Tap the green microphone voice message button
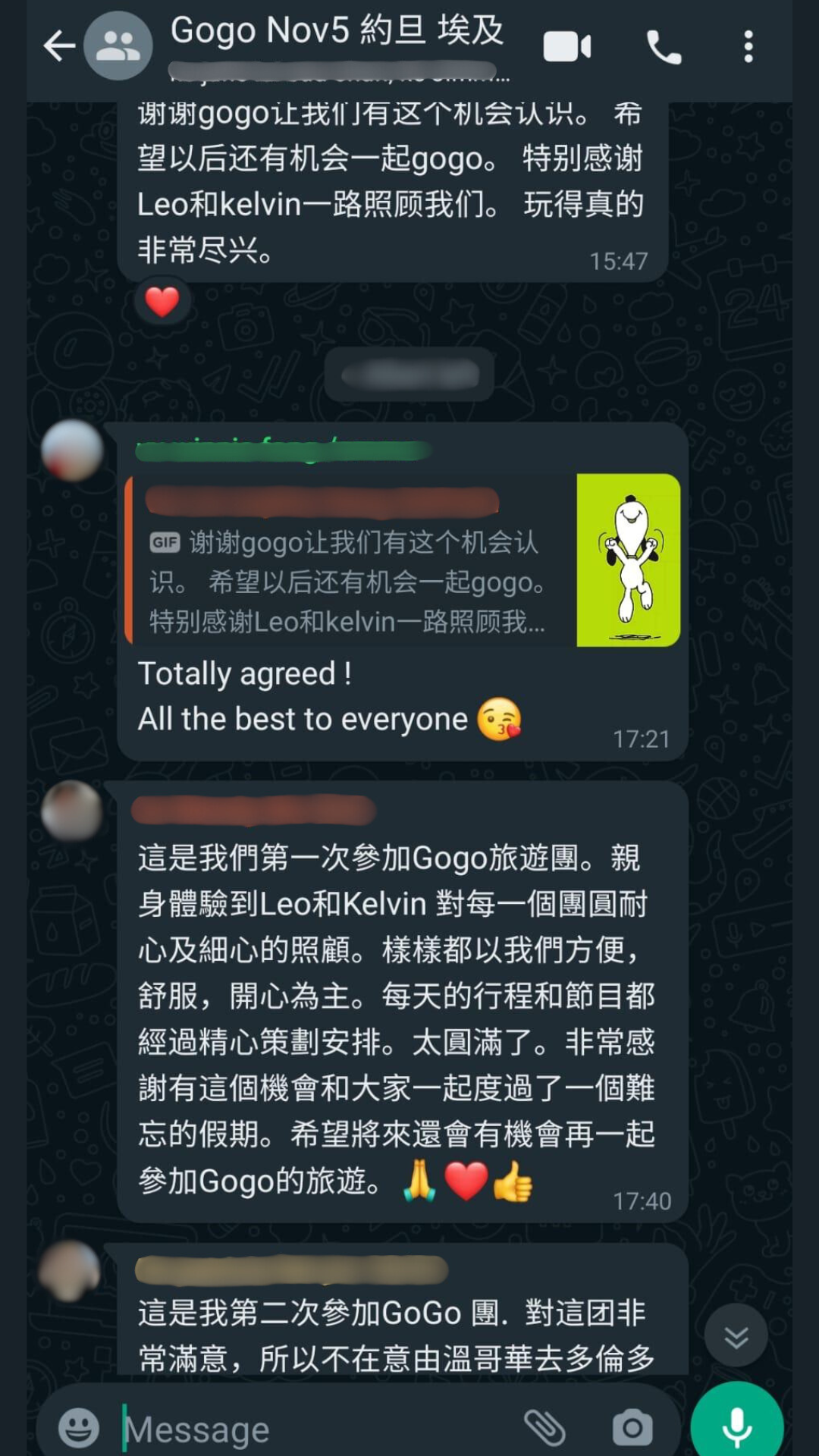819x1456 pixels. coord(736,1427)
